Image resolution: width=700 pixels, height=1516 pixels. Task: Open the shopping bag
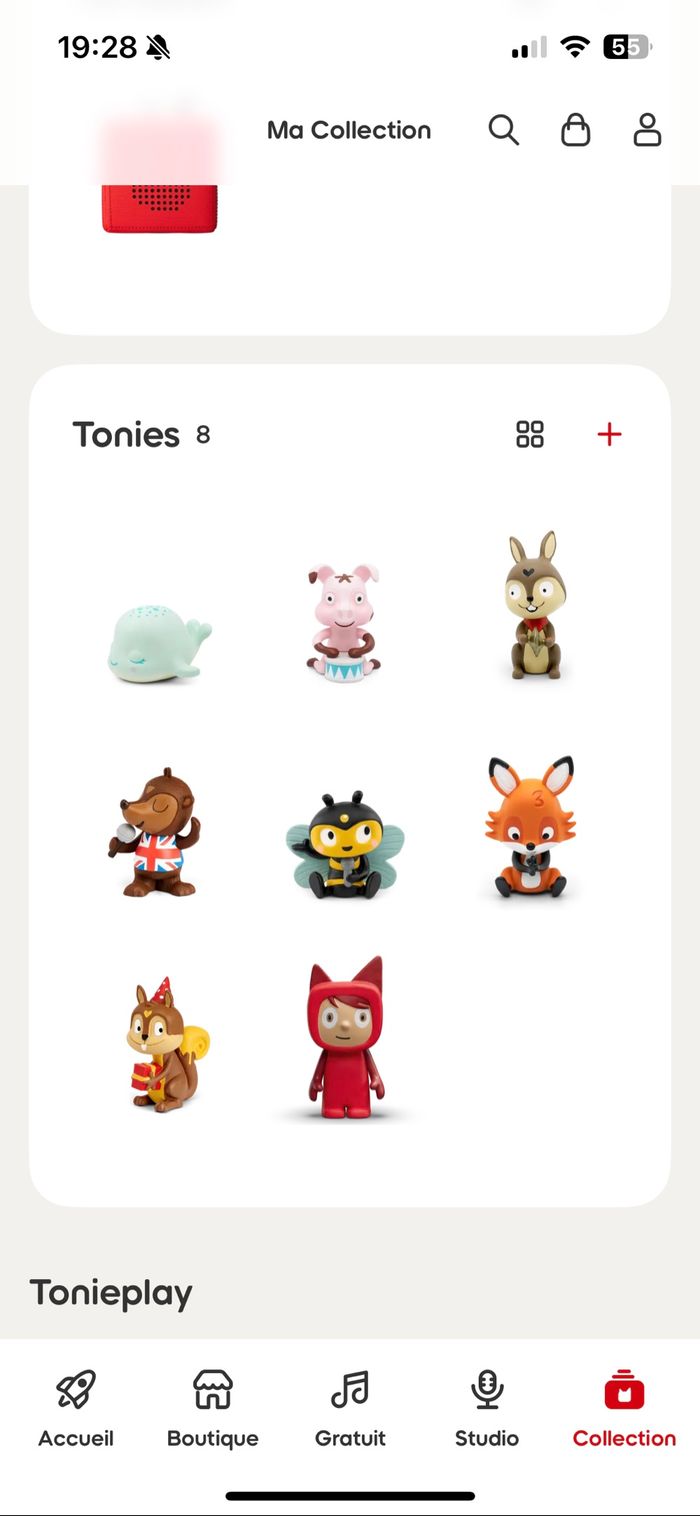click(x=575, y=130)
